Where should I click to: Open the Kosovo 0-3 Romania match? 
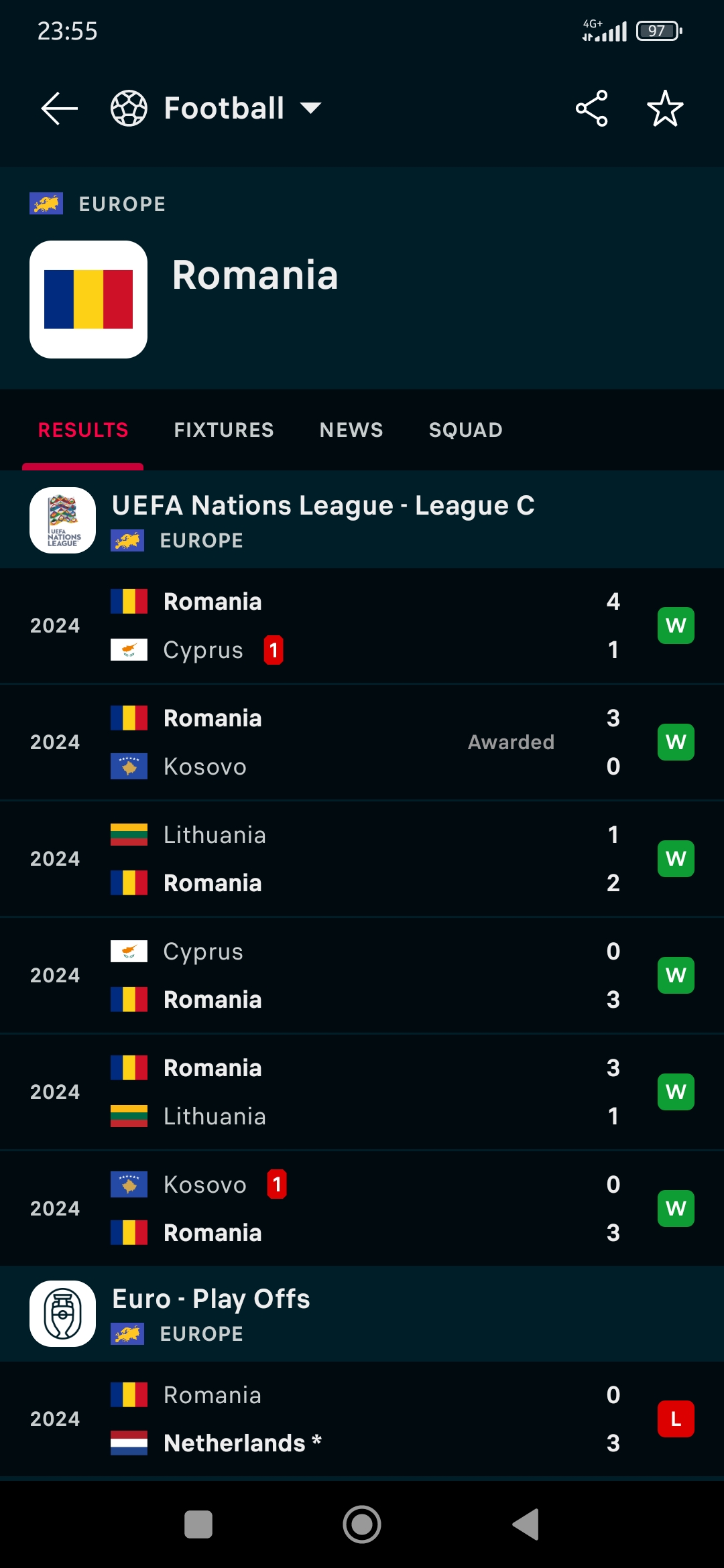(x=362, y=1209)
